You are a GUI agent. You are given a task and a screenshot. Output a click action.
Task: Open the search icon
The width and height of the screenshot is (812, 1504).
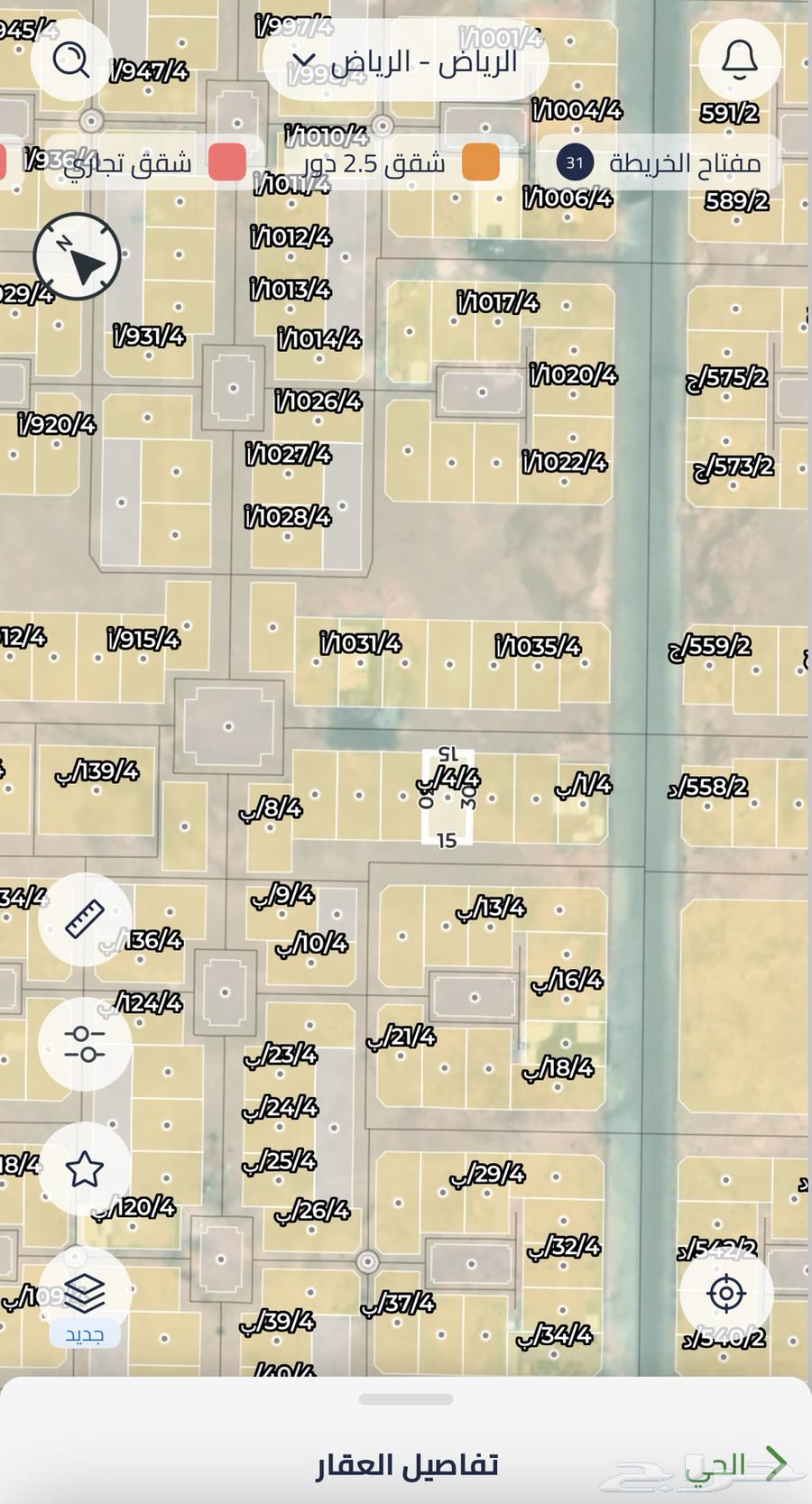(71, 60)
